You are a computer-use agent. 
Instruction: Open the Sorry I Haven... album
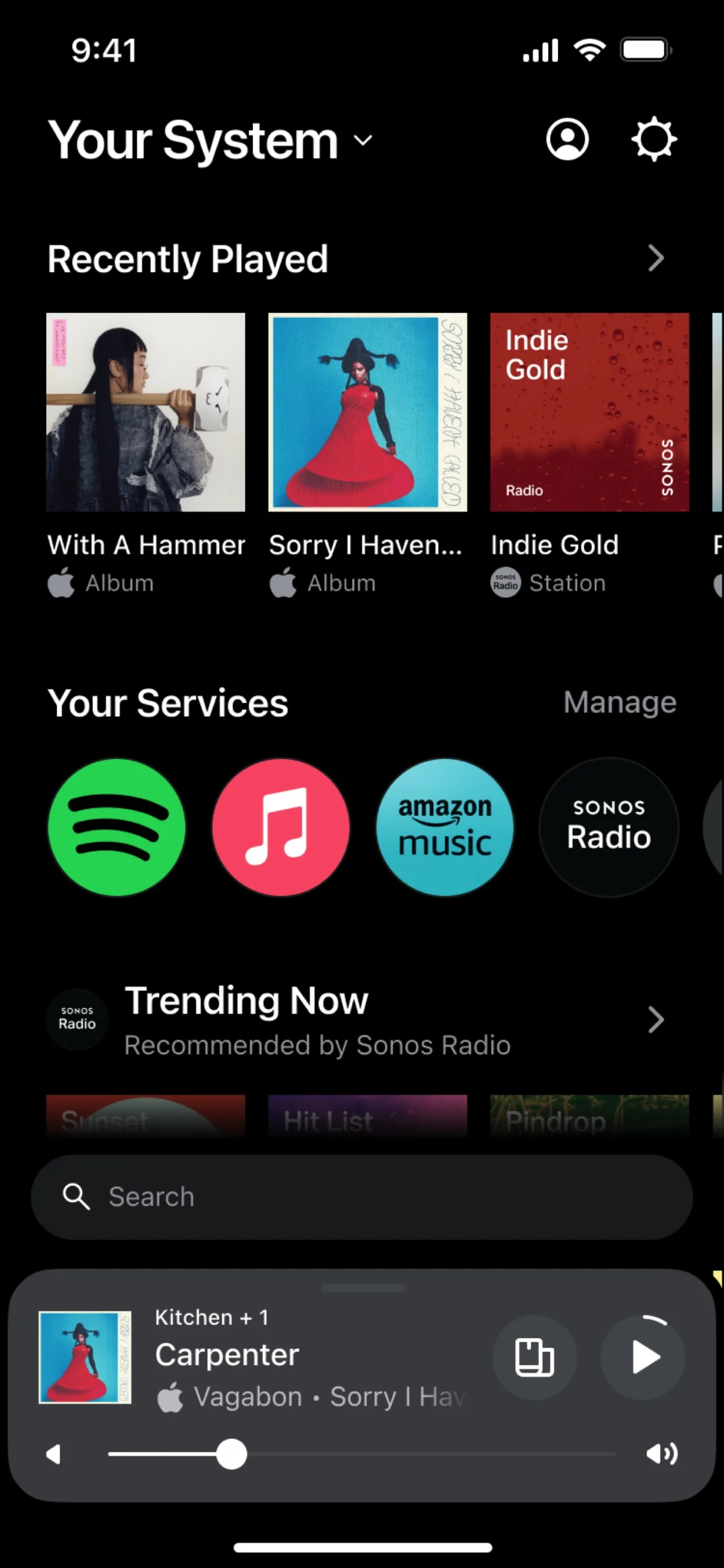coord(368,412)
